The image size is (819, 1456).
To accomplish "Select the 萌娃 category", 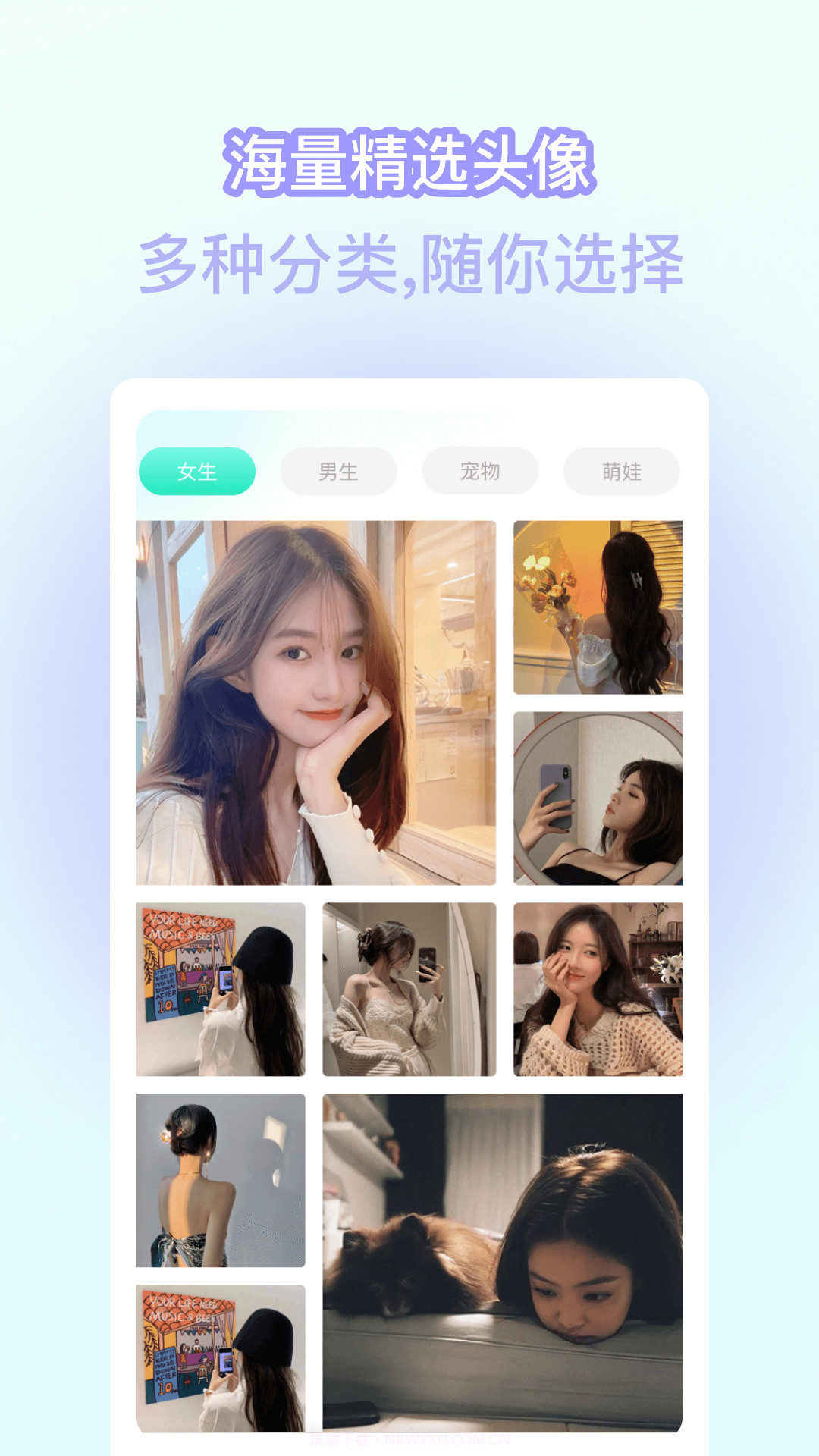I will (x=622, y=471).
